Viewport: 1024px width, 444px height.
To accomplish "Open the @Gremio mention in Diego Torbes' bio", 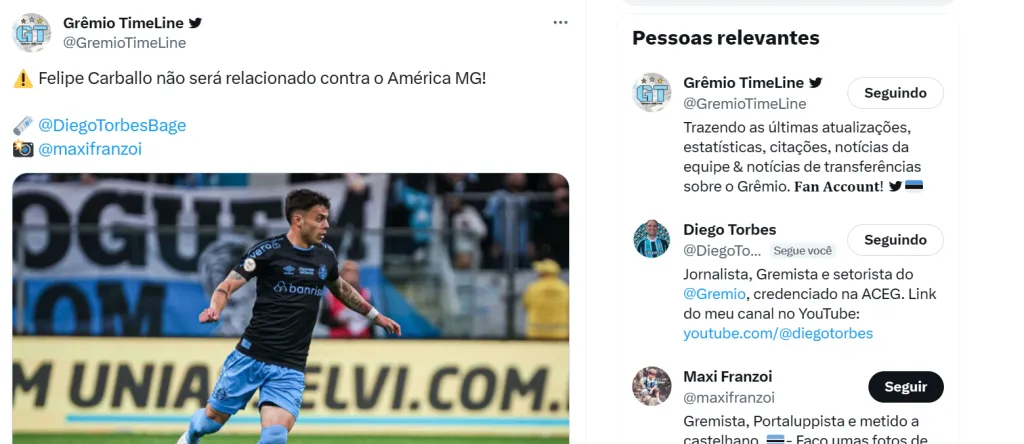I will pyautogui.click(x=714, y=294).
